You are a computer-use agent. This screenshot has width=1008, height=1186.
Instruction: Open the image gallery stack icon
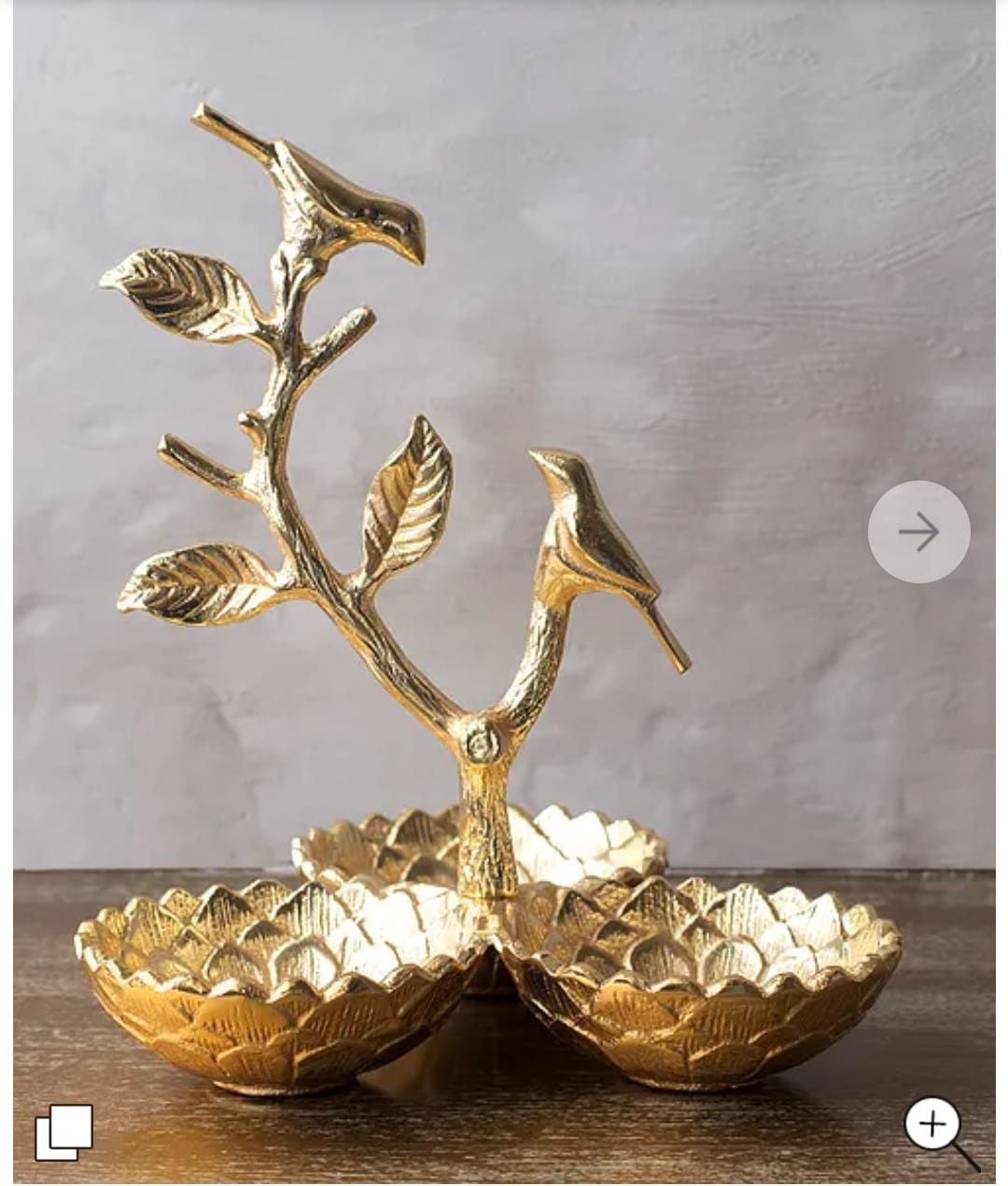pyautogui.click(x=63, y=1132)
